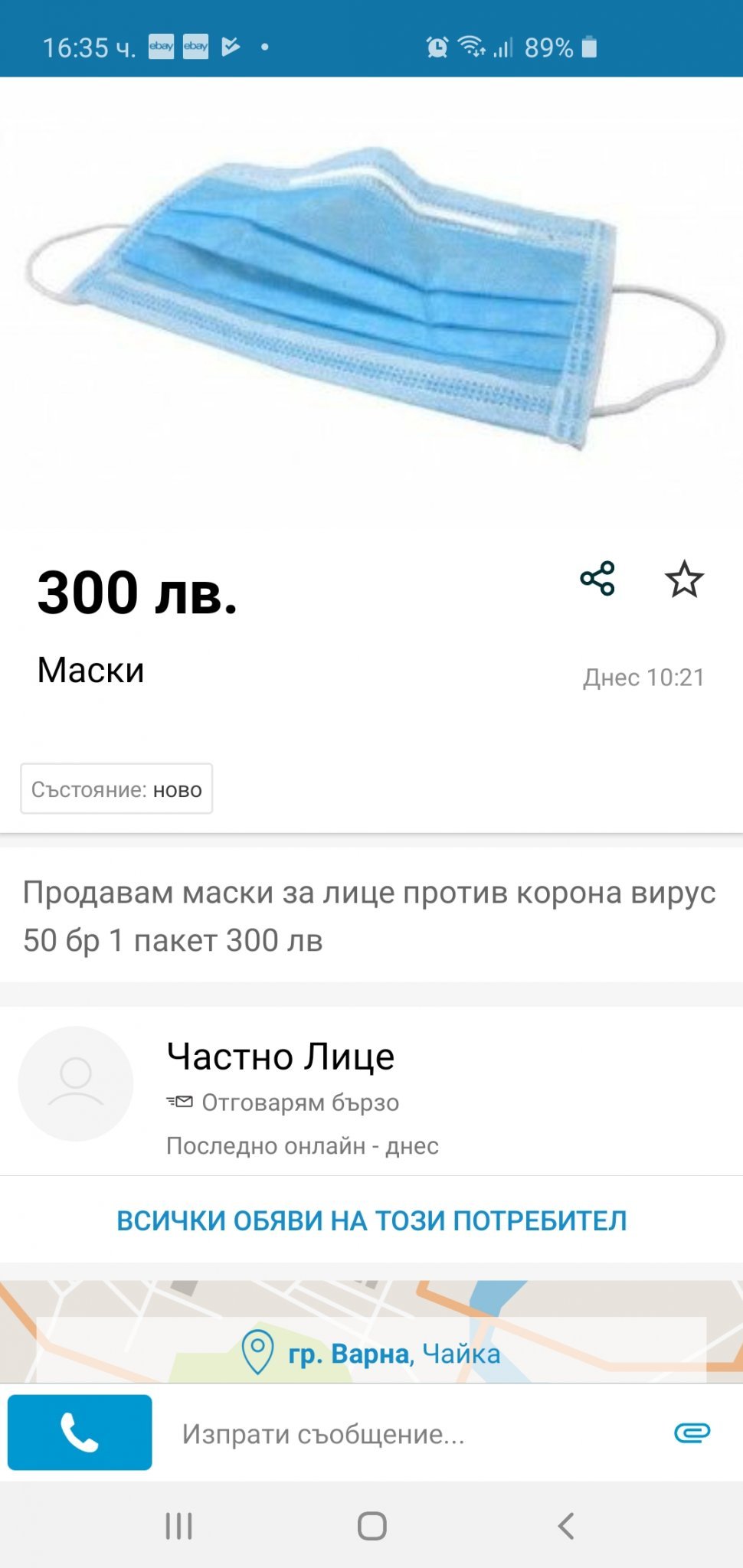Add listing to favorites with star
The height and width of the screenshot is (1568, 743).
coord(683,580)
